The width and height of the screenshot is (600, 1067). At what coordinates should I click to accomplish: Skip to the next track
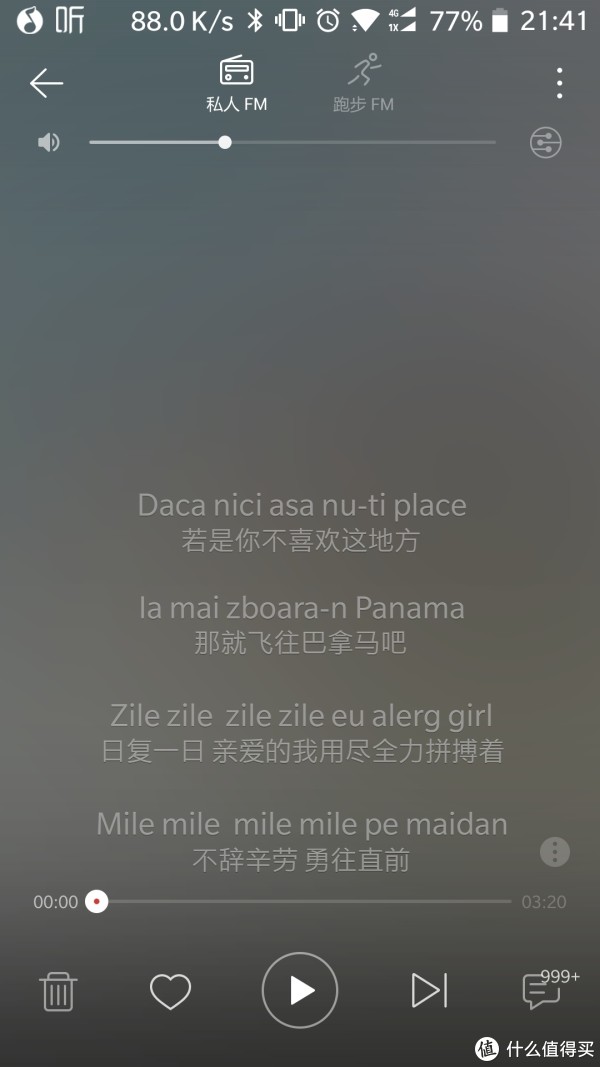click(429, 990)
